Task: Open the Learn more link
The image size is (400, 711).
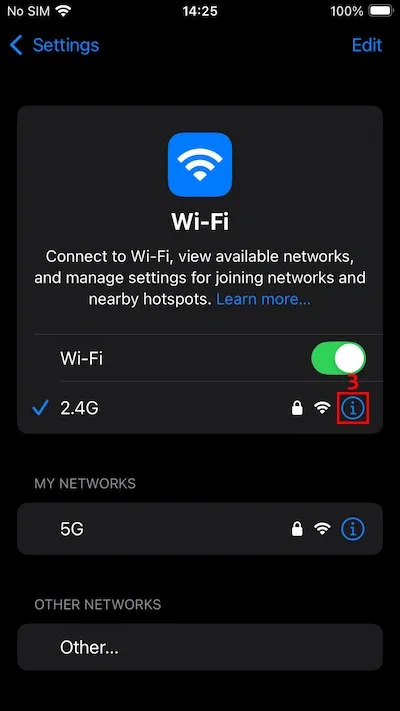Action: click(x=263, y=299)
